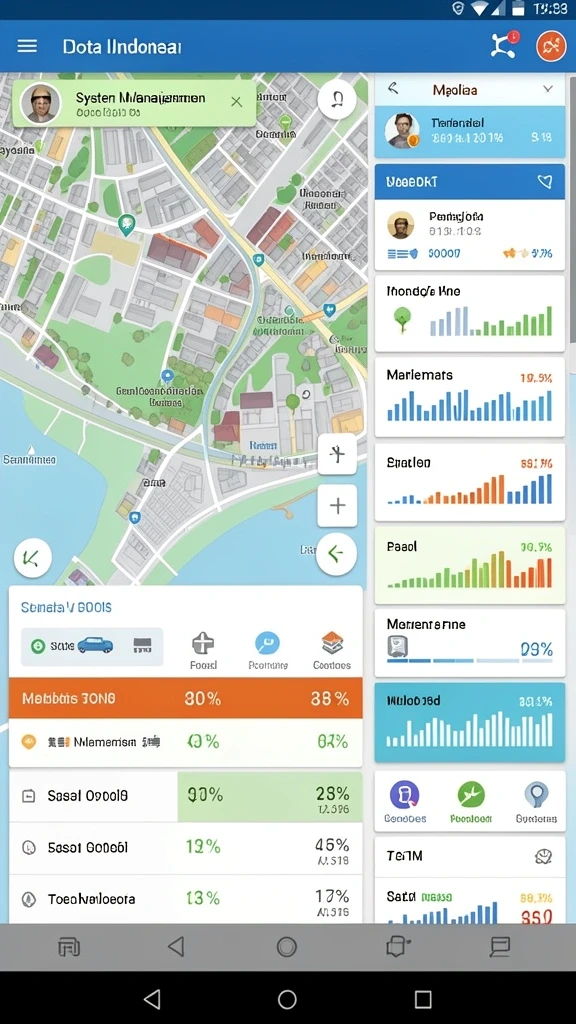Open the network icon with the red badge
The width and height of the screenshot is (576, 1024).
504,46
